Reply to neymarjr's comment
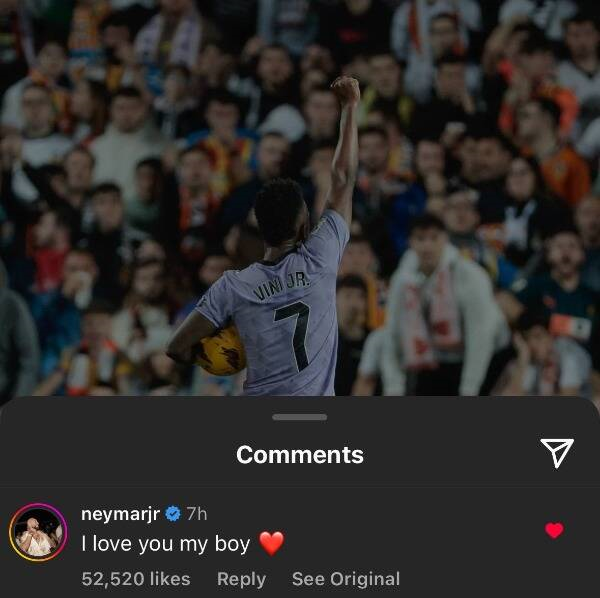 [241, 579]
